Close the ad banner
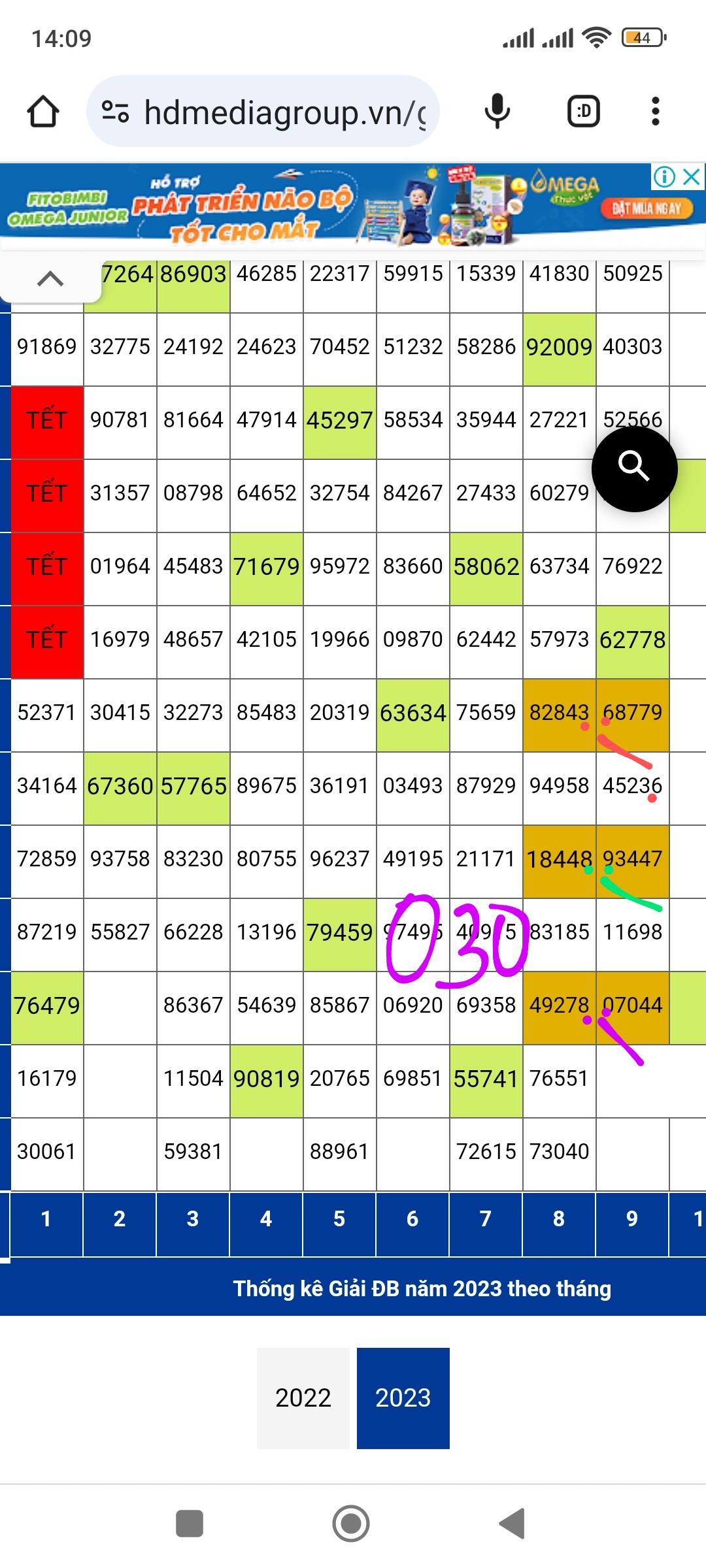Screen dimensions: 706x1568 point(692,176)
